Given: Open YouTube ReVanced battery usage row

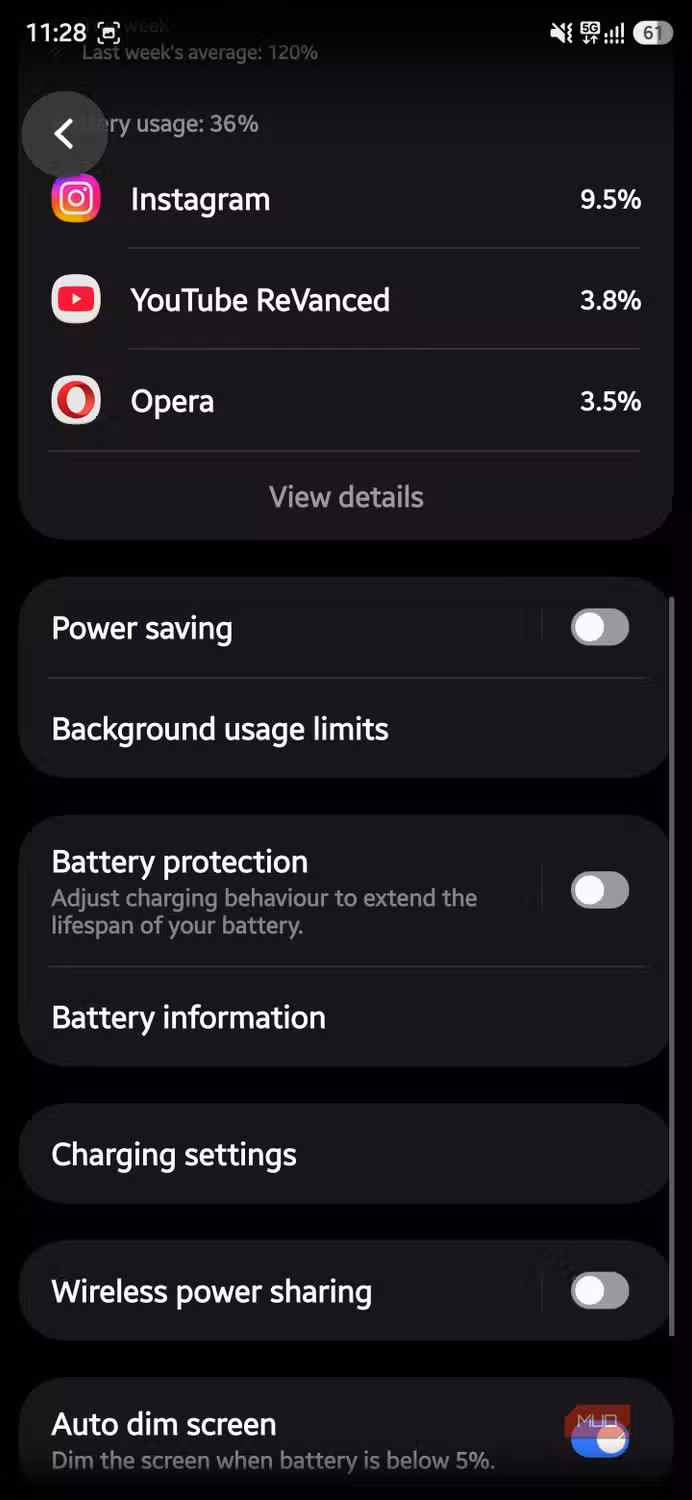Looking at the screenshot, I should [x=346, y=300].
